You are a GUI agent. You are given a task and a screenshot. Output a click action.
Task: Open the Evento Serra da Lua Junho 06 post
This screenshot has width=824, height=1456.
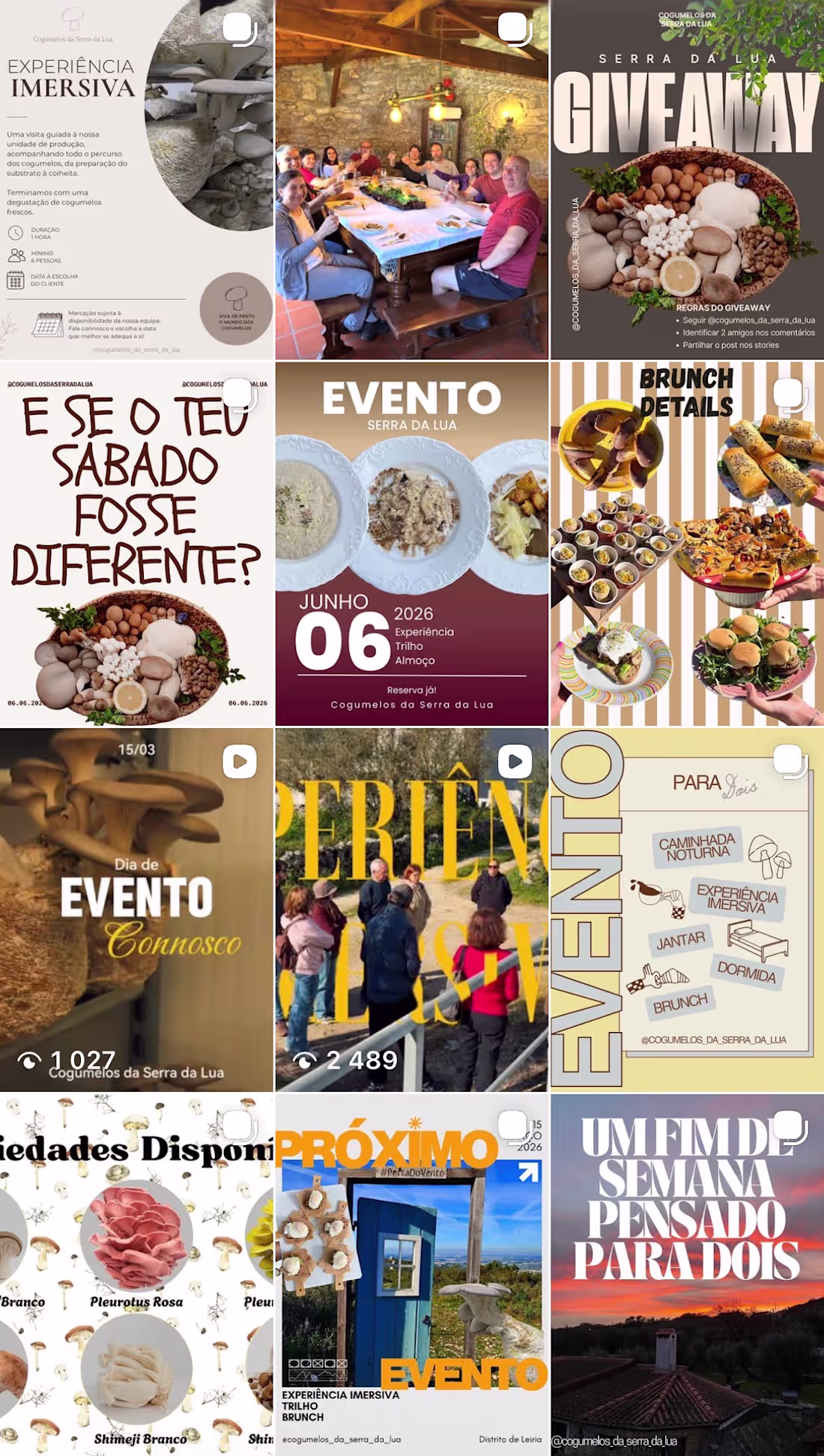pyautogui.click(x=412, y=544)
